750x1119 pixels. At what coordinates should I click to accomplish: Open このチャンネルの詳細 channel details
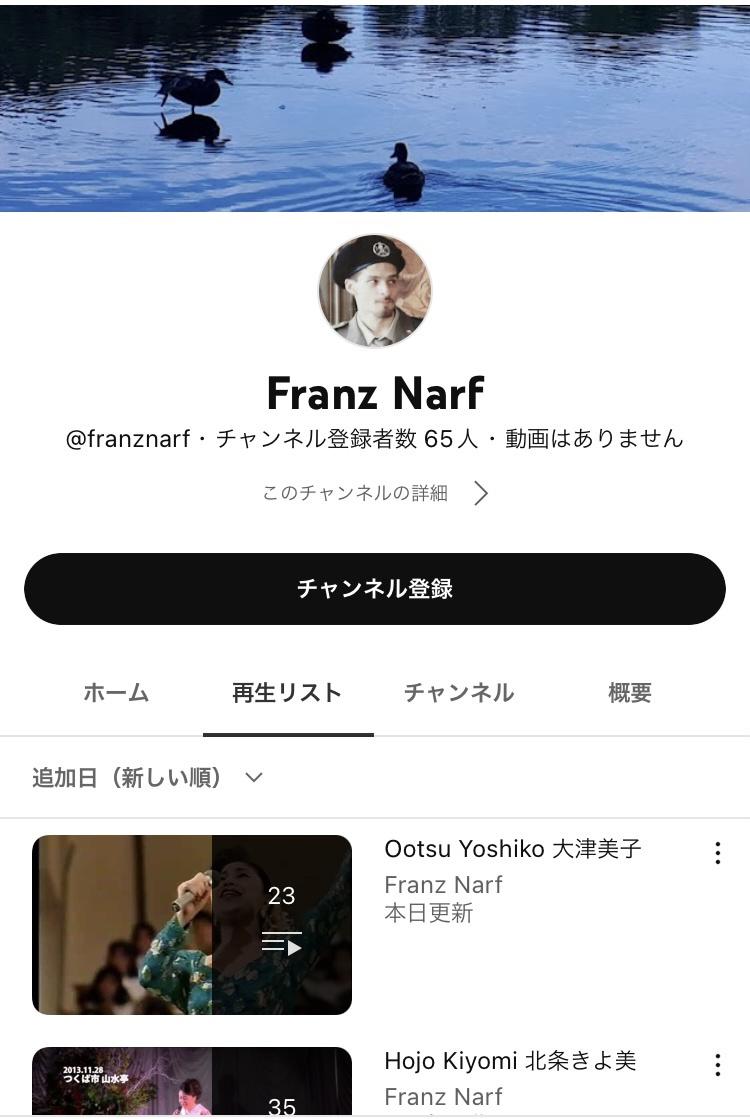pos(375,493)
